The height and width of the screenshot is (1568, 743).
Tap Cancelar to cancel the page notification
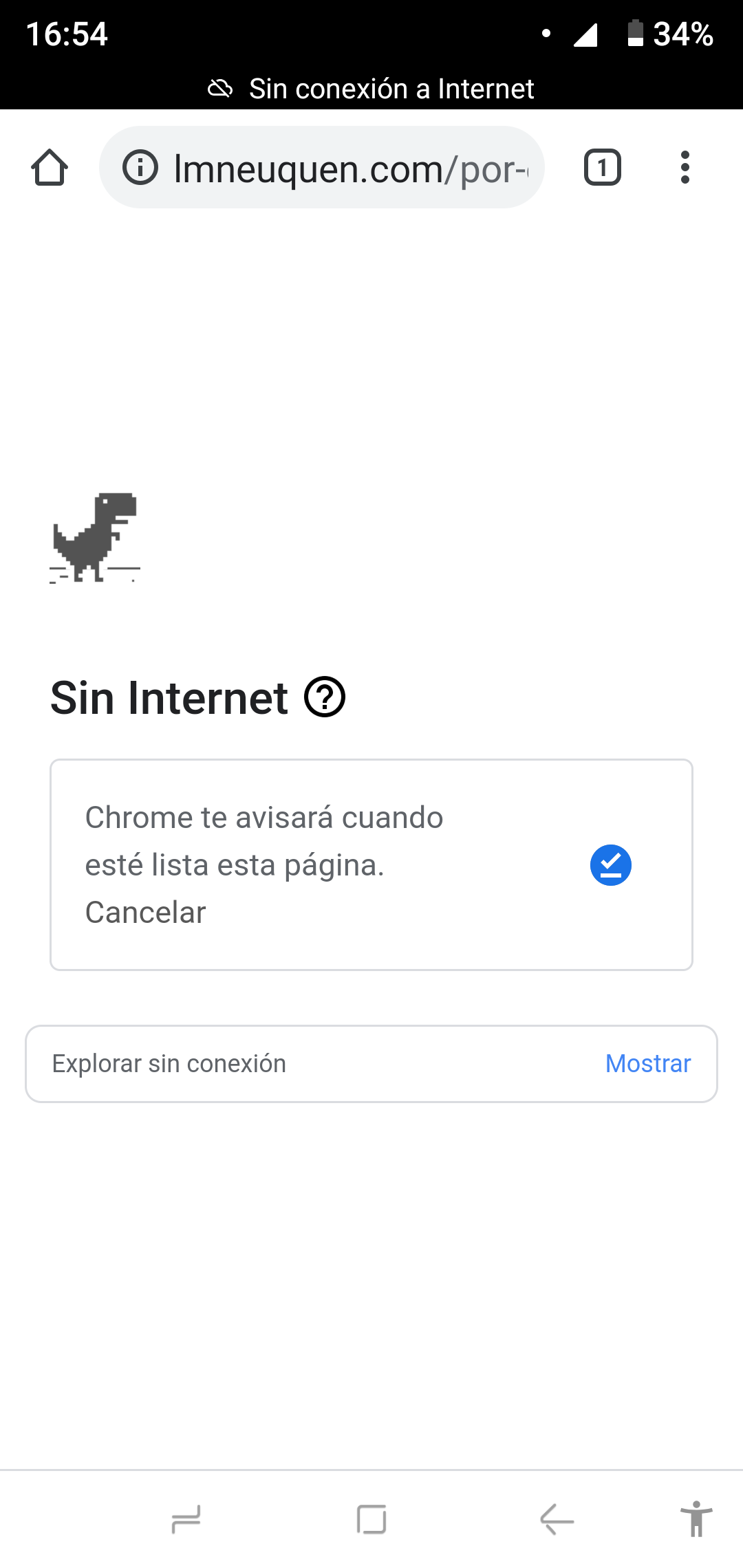point(146,913)
